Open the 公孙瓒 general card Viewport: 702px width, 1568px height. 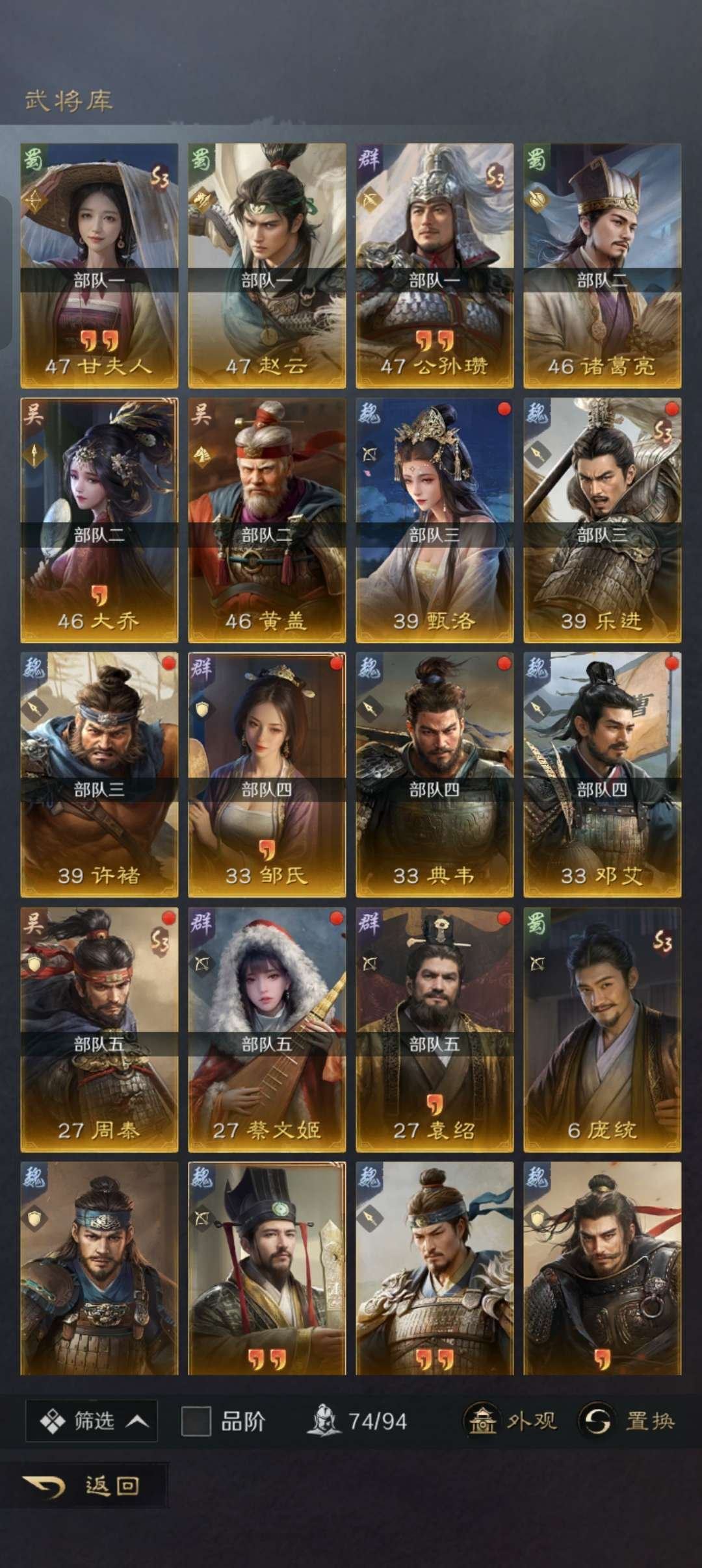click(x=434, y=265)
